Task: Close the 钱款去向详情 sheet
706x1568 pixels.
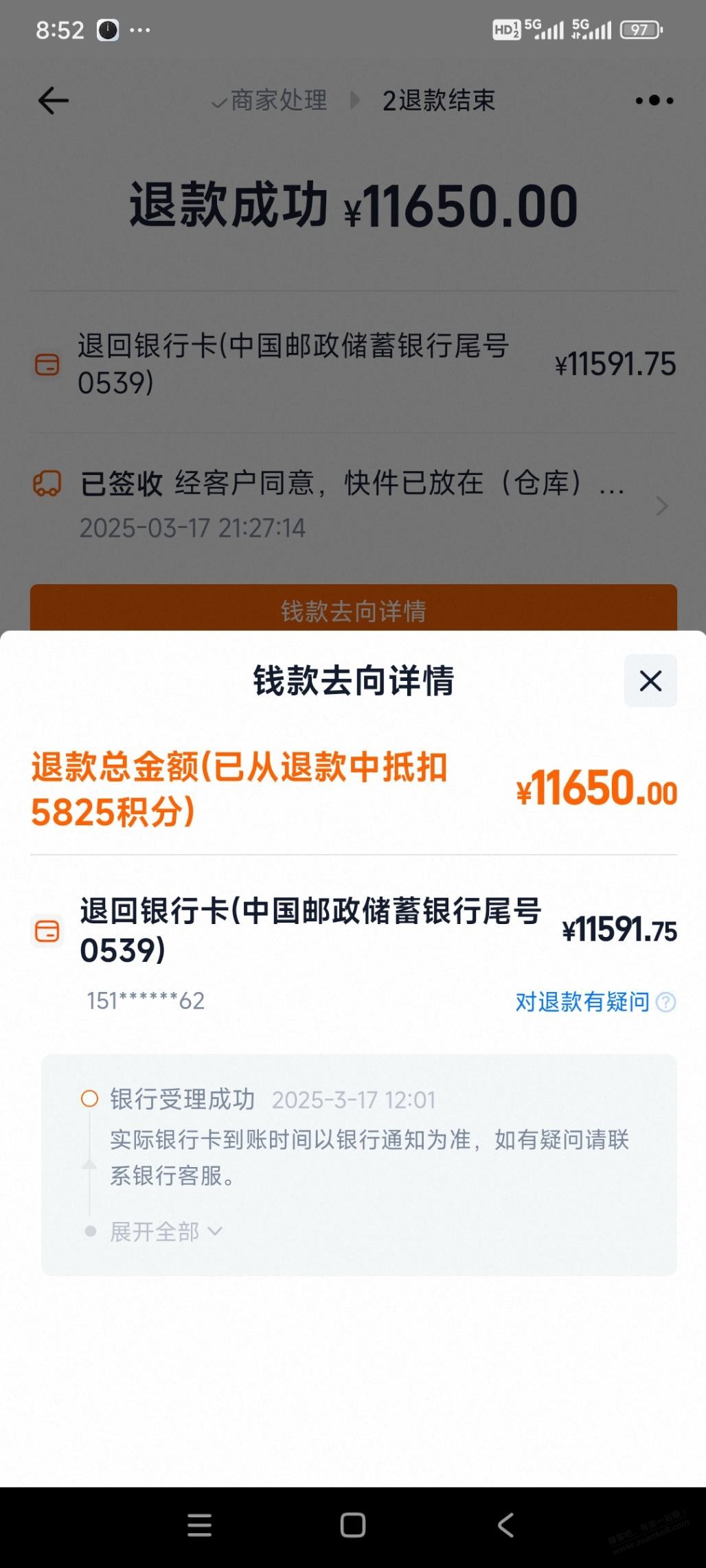Action: coord(650,681)
